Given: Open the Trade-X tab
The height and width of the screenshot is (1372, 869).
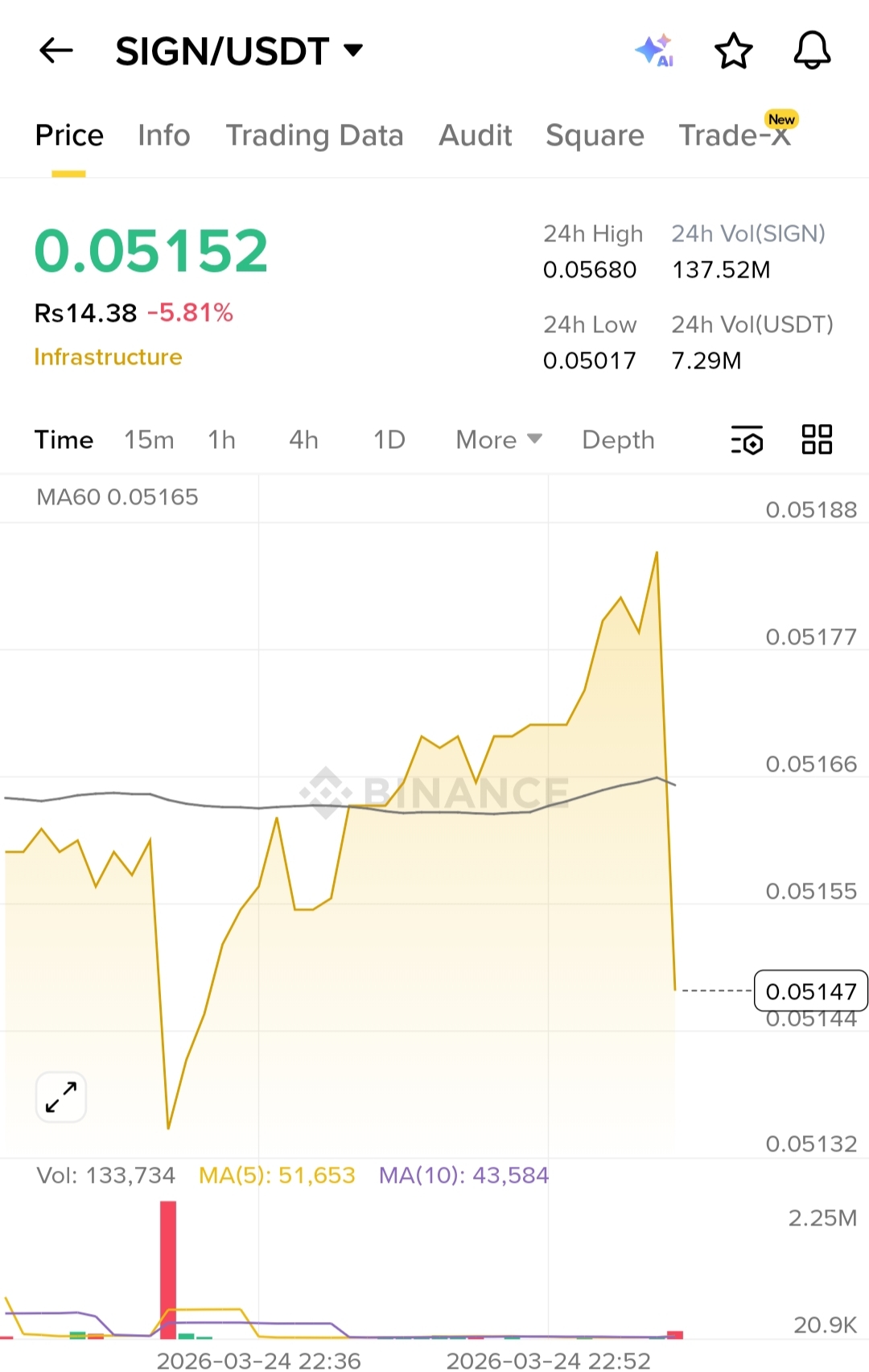Looking at the screenshot, I should pyautogui.click(x=735, y=135).
